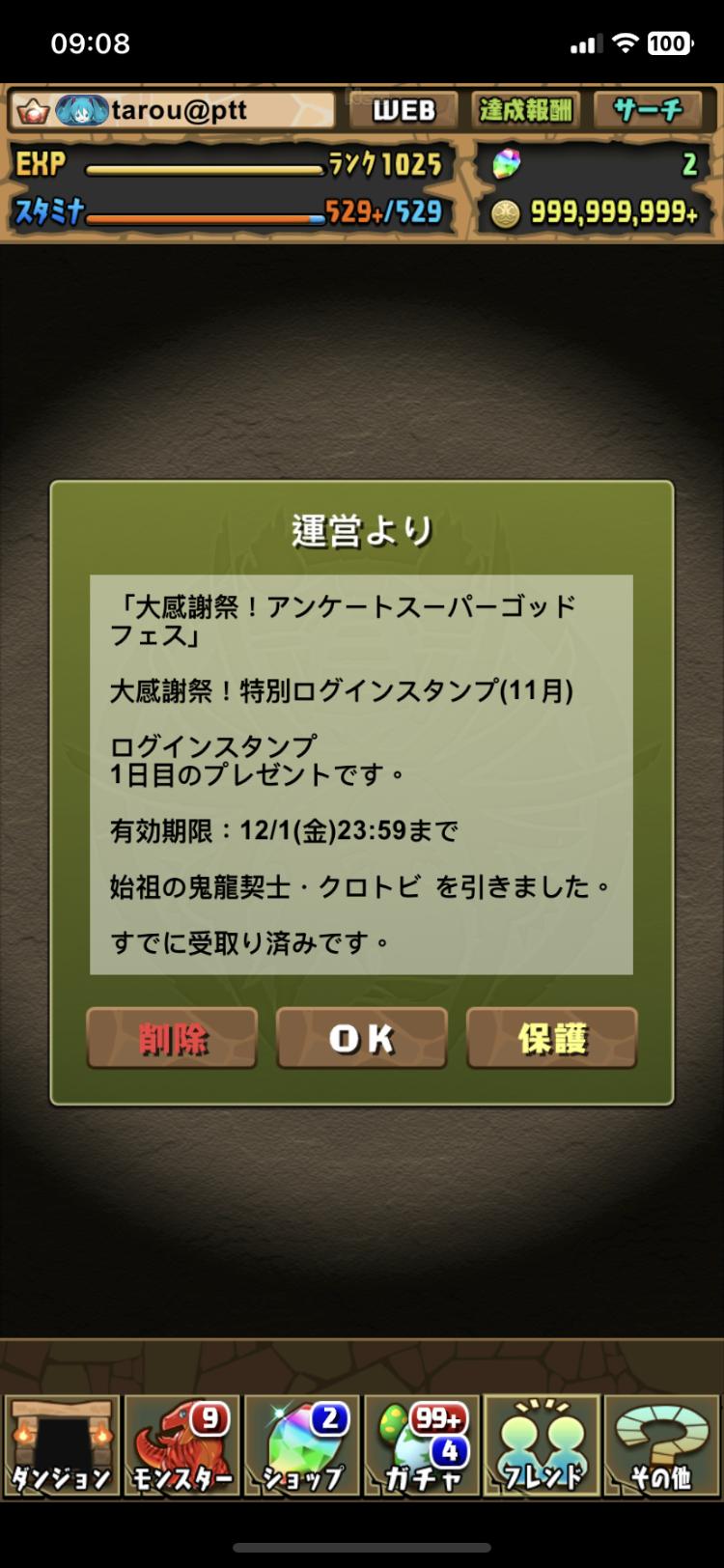This screenshot has width=724, height=1568.
Task: Switch to the ダンジョン tab
Action: click(x=62, y=1445)
